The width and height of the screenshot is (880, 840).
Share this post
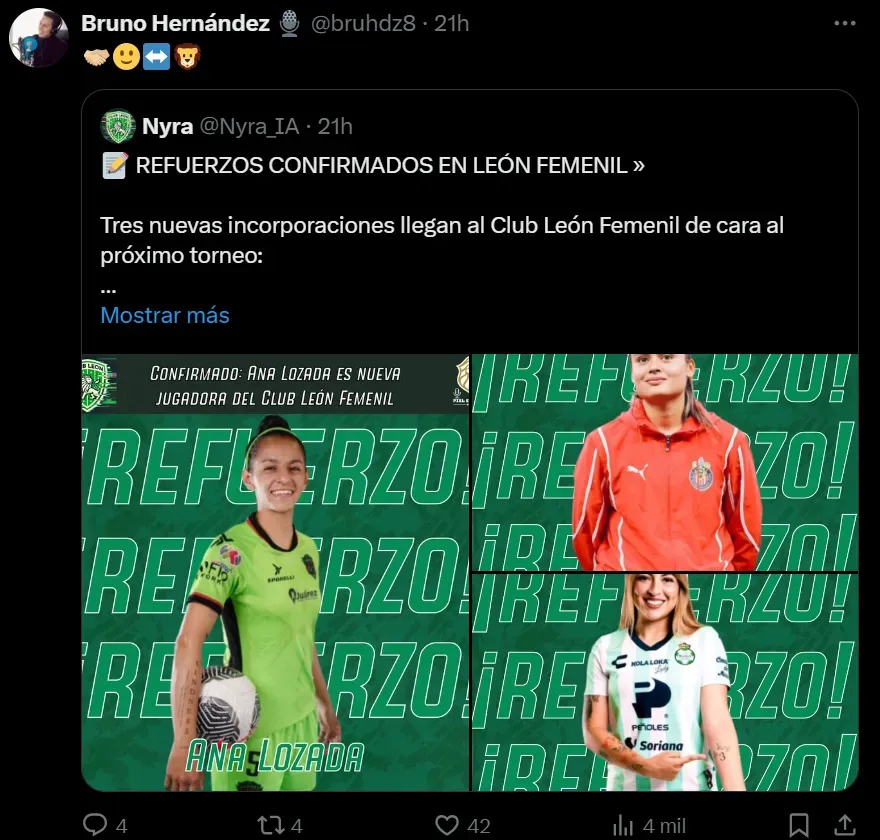845,825
